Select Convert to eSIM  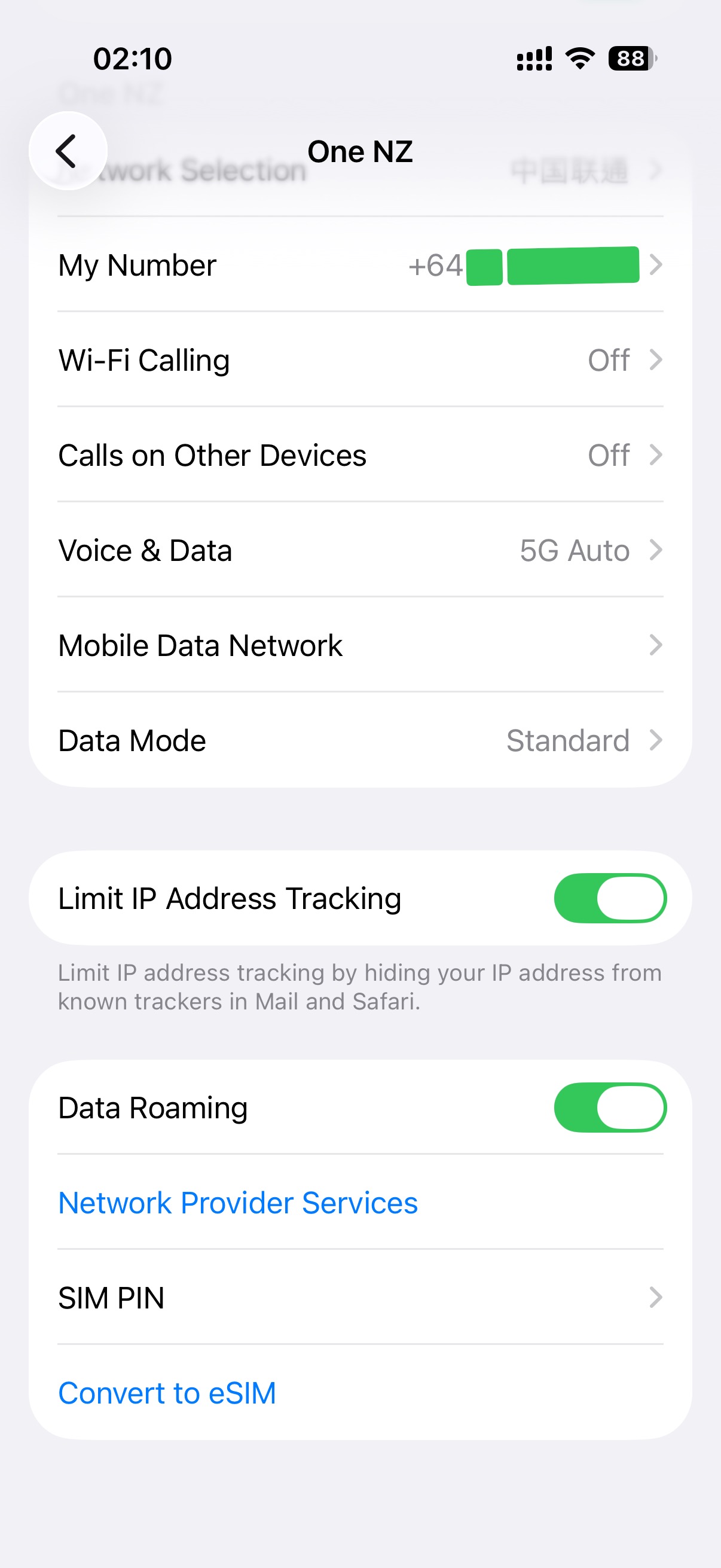coord(167,1393)
